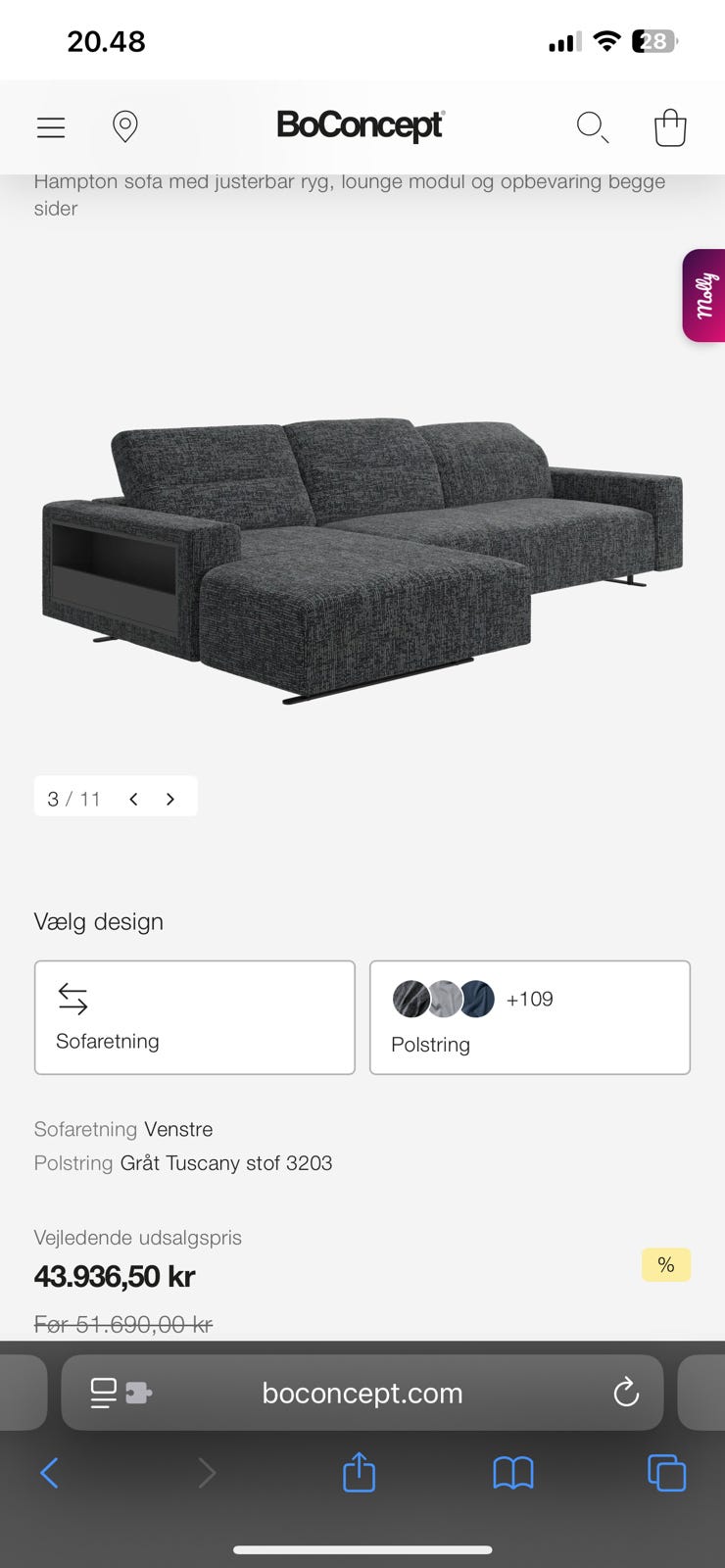The image size is (725, 1568).
Task: Show the previous sofa image
Action: click(x=134, y=799)
